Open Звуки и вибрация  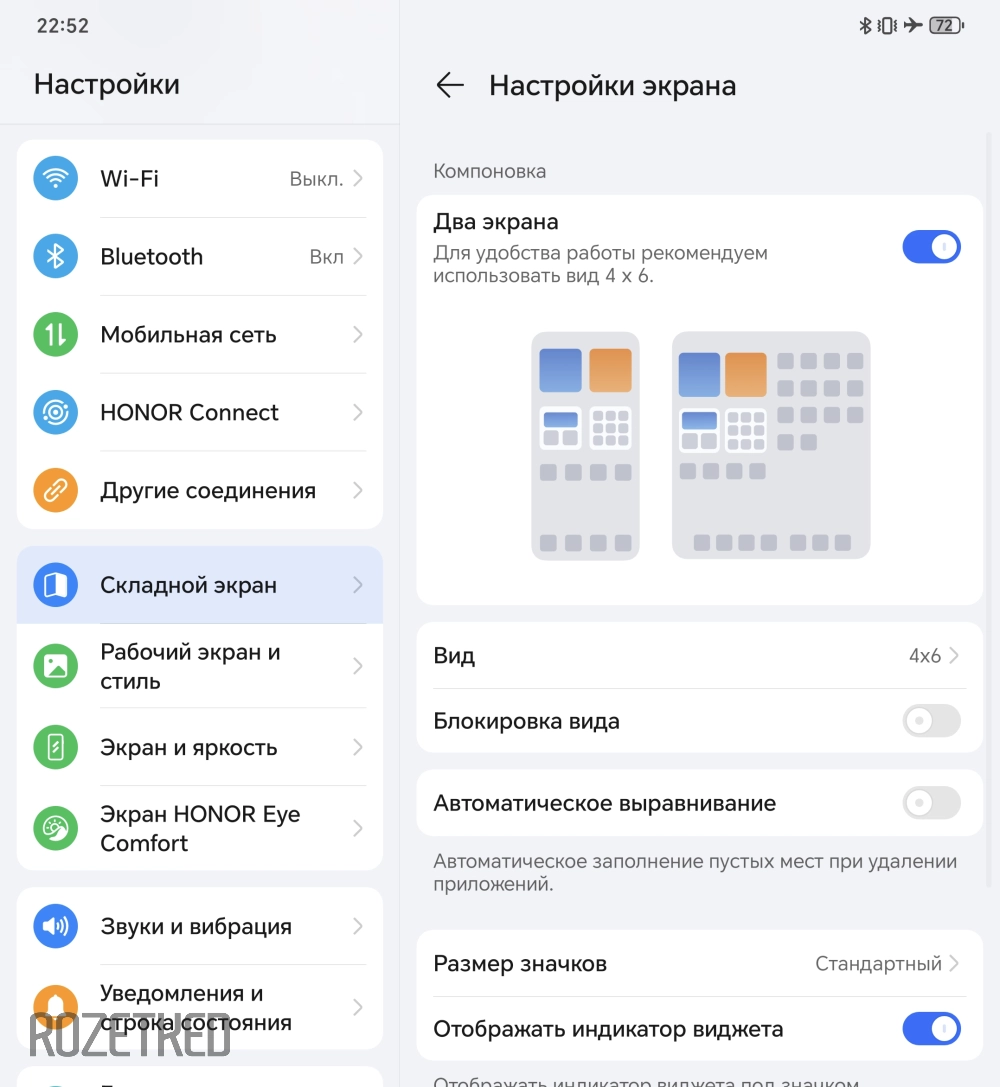point(200,927)
